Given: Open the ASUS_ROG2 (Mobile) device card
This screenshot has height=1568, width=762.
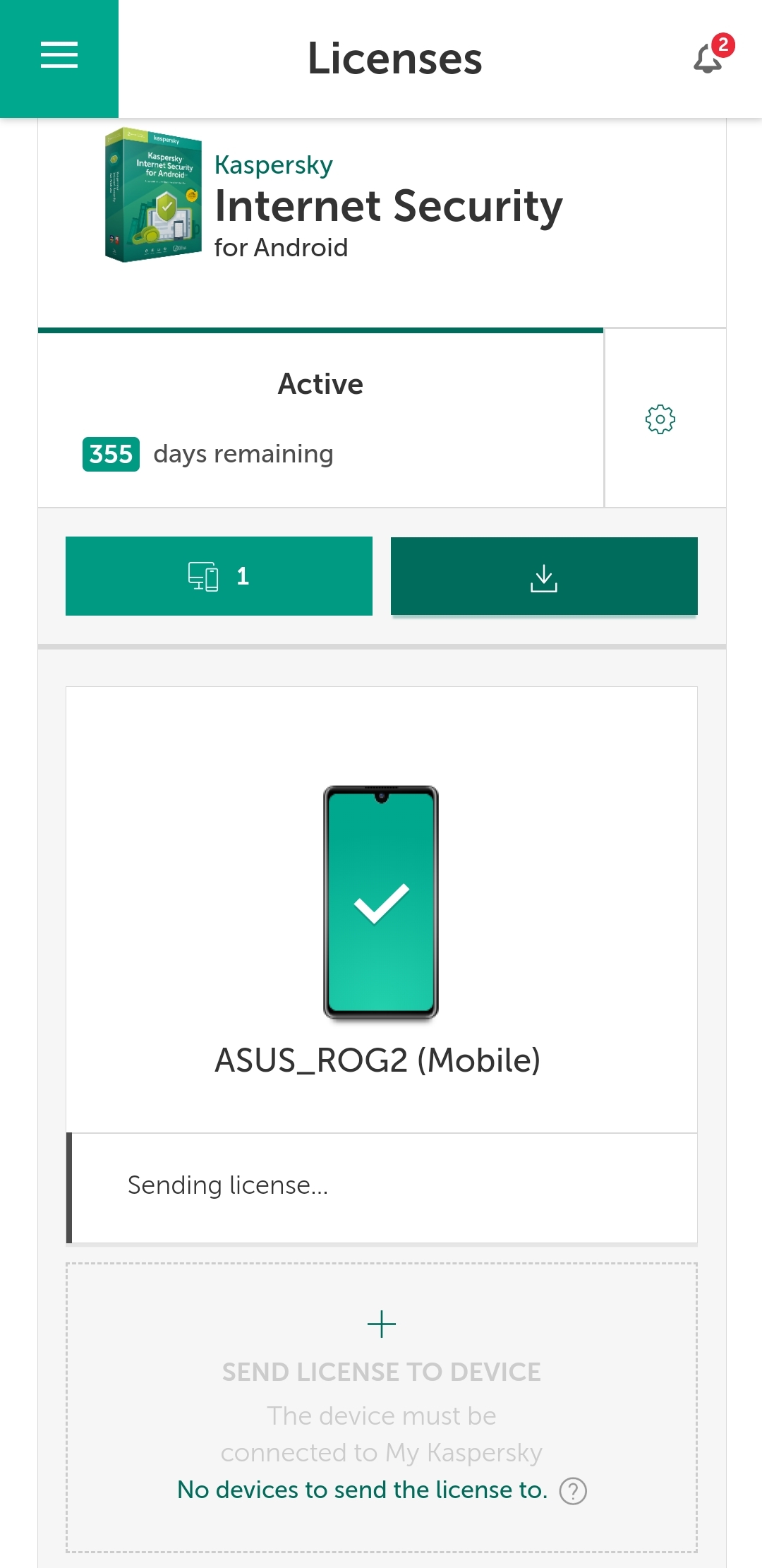Looking at the screenshot, I should [382, 909].
